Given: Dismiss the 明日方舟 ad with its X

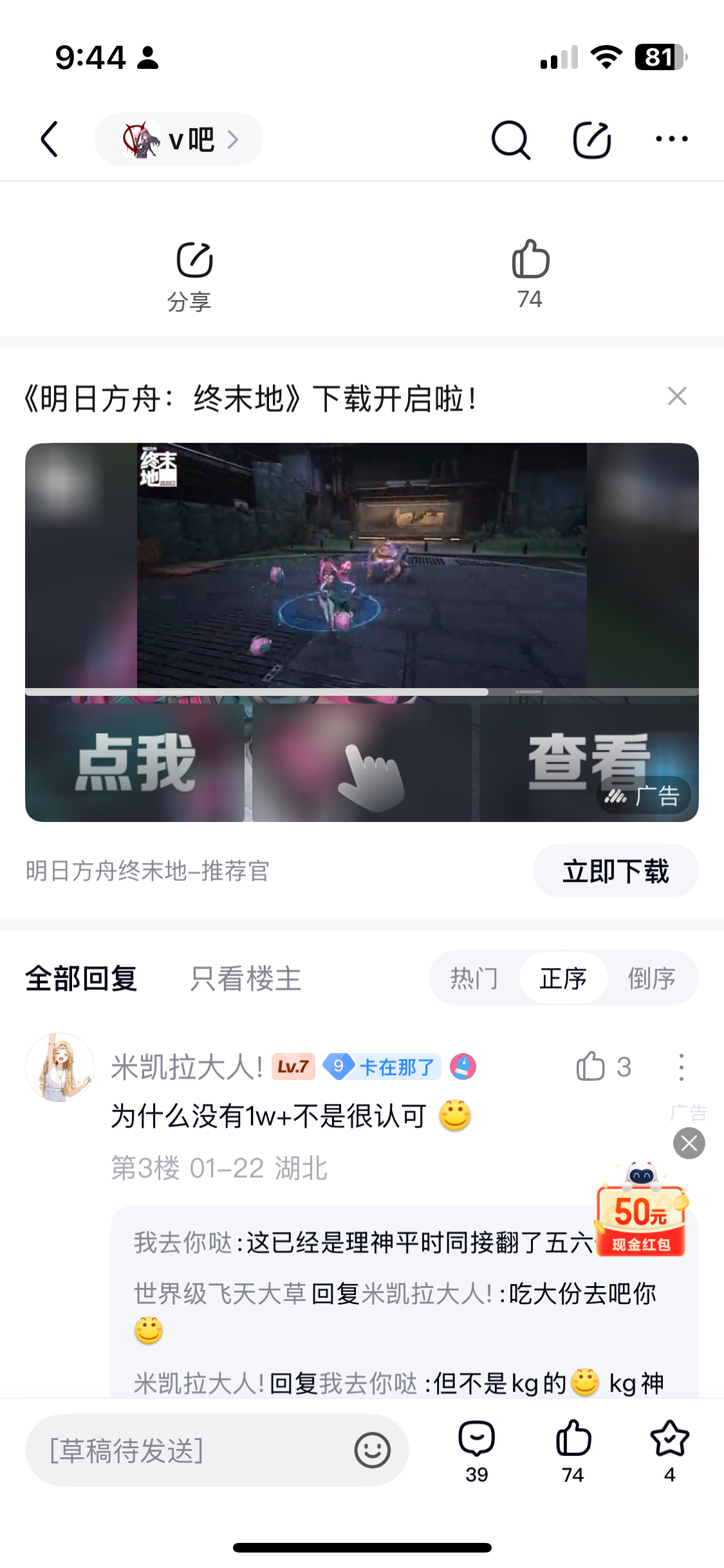Looking at the screenshot, I should click(677, 396).
